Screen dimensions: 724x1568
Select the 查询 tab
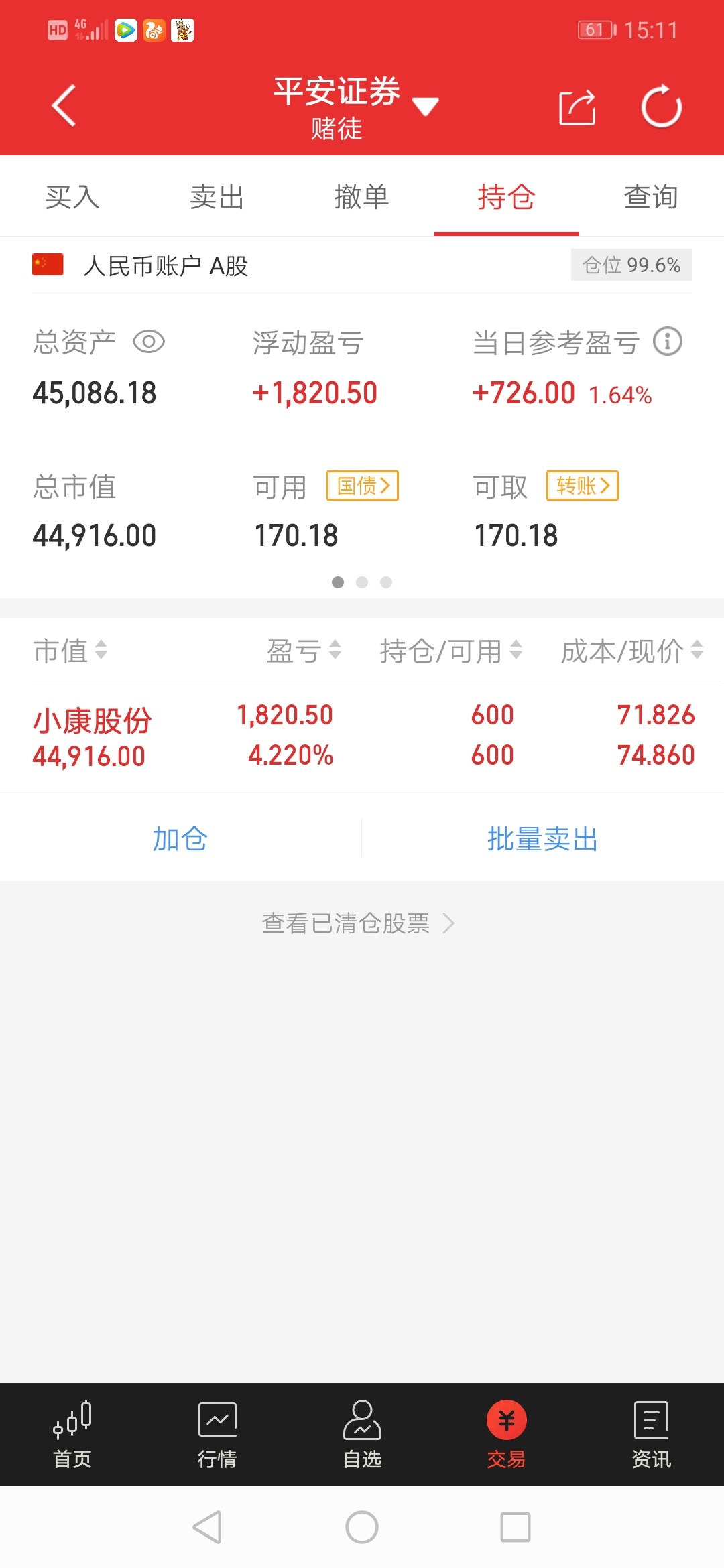point(652,196)
